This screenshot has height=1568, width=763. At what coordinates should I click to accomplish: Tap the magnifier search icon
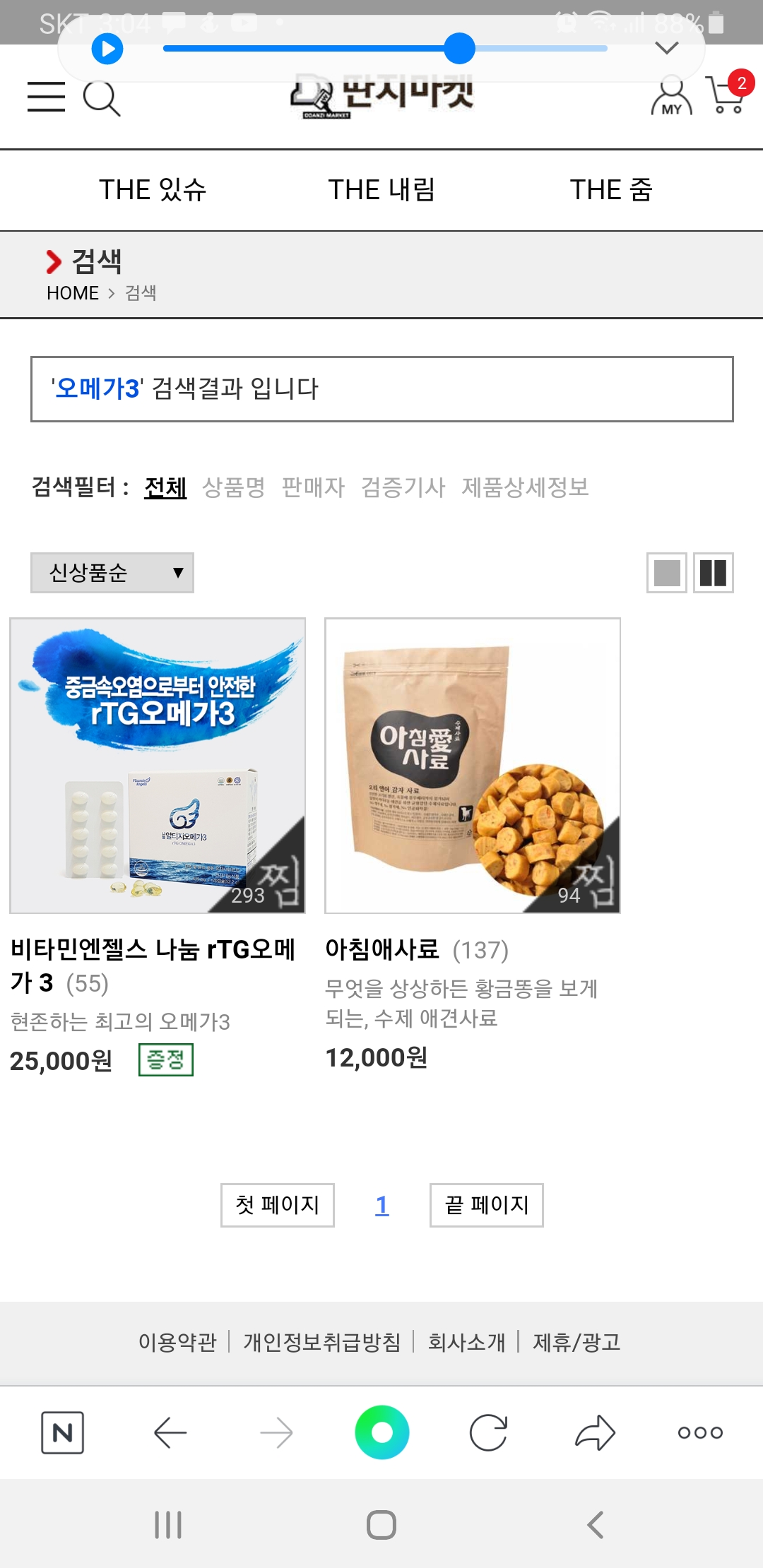click(102, 98)
